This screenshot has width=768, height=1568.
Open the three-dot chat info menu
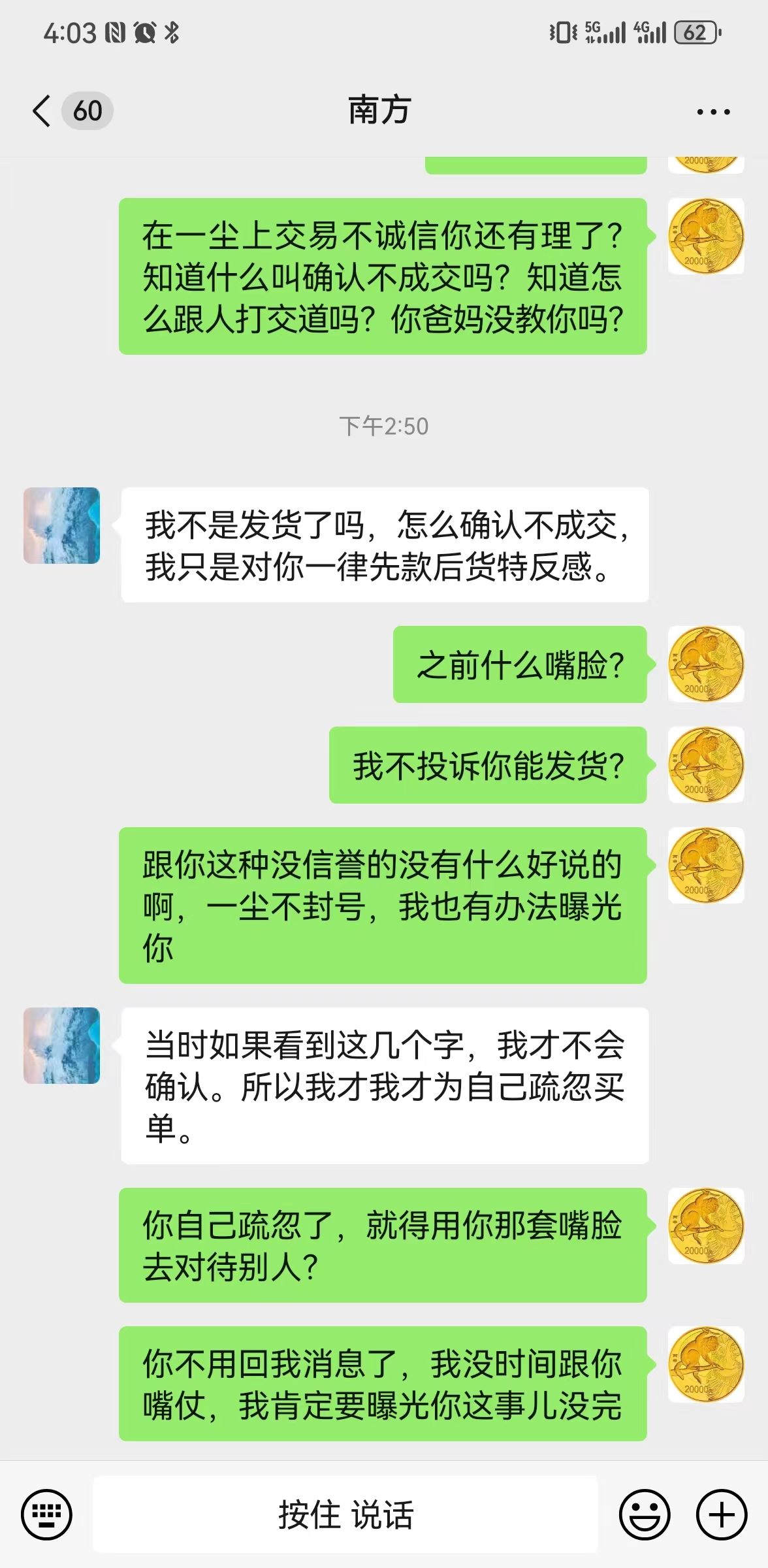click(x=712, y=112)
